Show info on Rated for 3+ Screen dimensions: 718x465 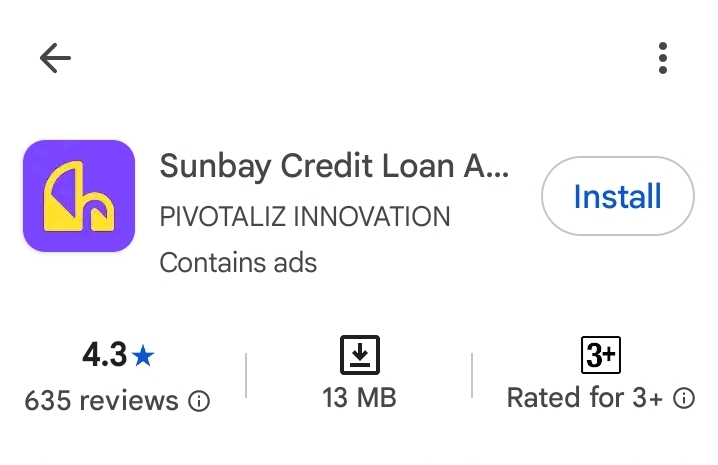point(684,398)
